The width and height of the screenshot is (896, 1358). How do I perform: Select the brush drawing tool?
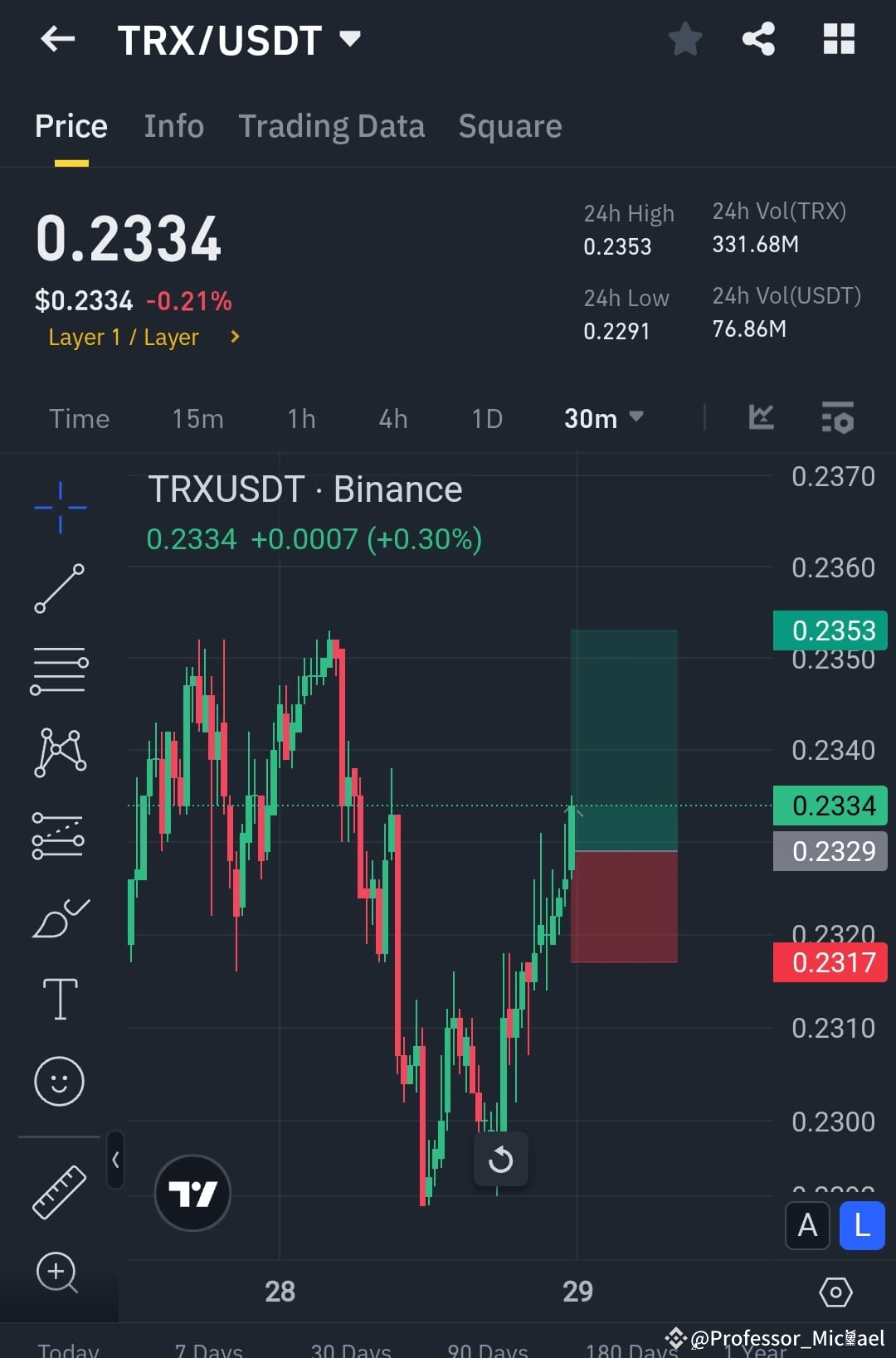click(x=59, y=918)
